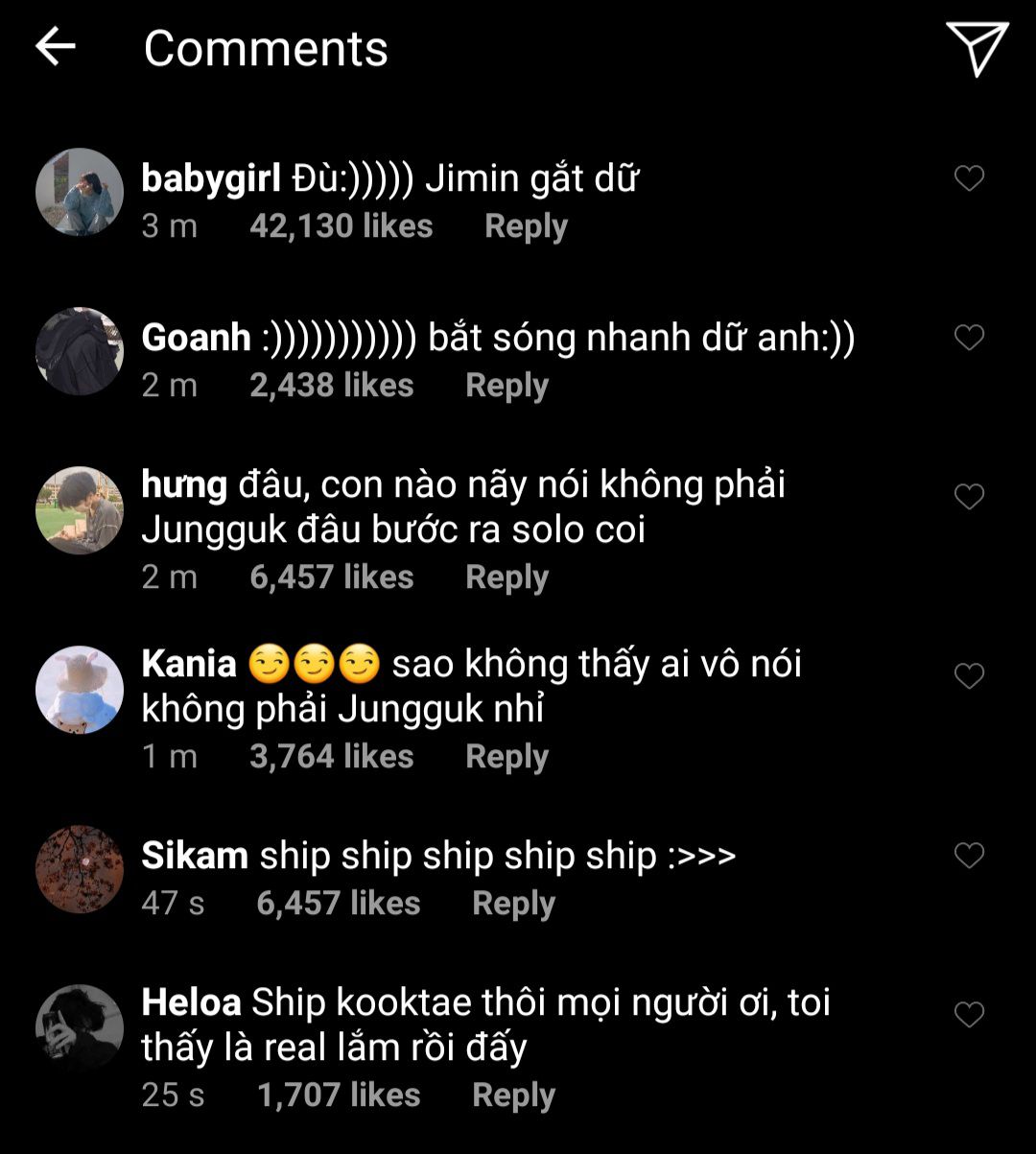Screen dimensions: 1036x1154
Task: Reply to hưng's comment
Action: (506, 577)
